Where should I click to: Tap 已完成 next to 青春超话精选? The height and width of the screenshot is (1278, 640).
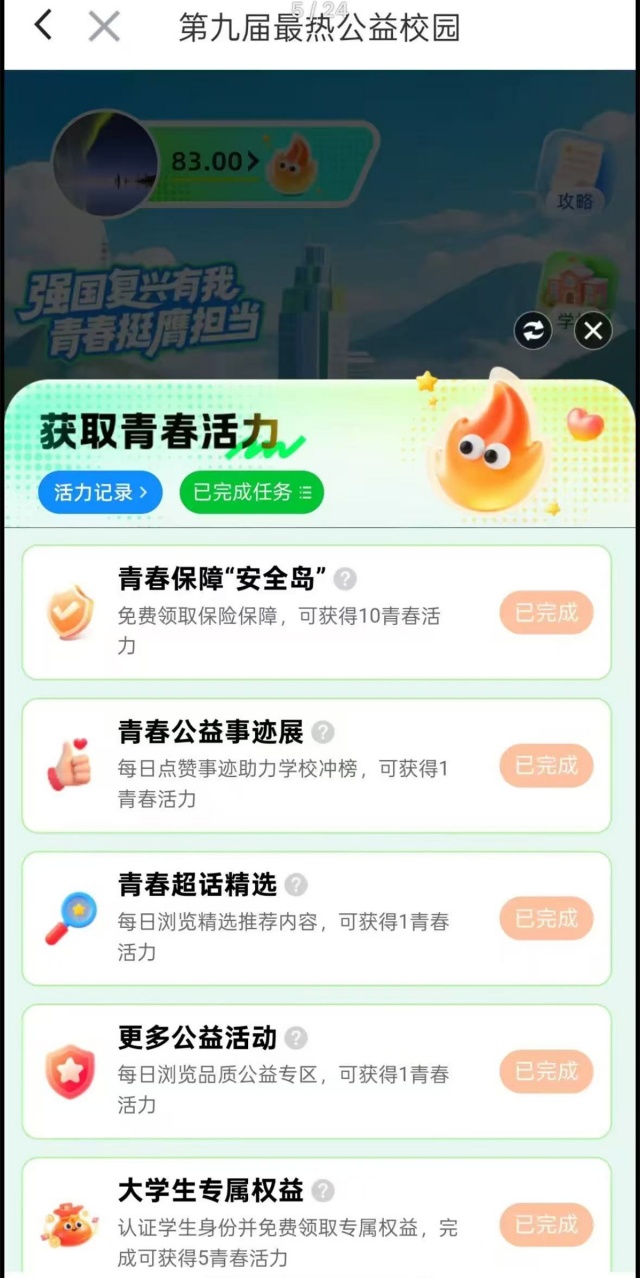[546, 919]
